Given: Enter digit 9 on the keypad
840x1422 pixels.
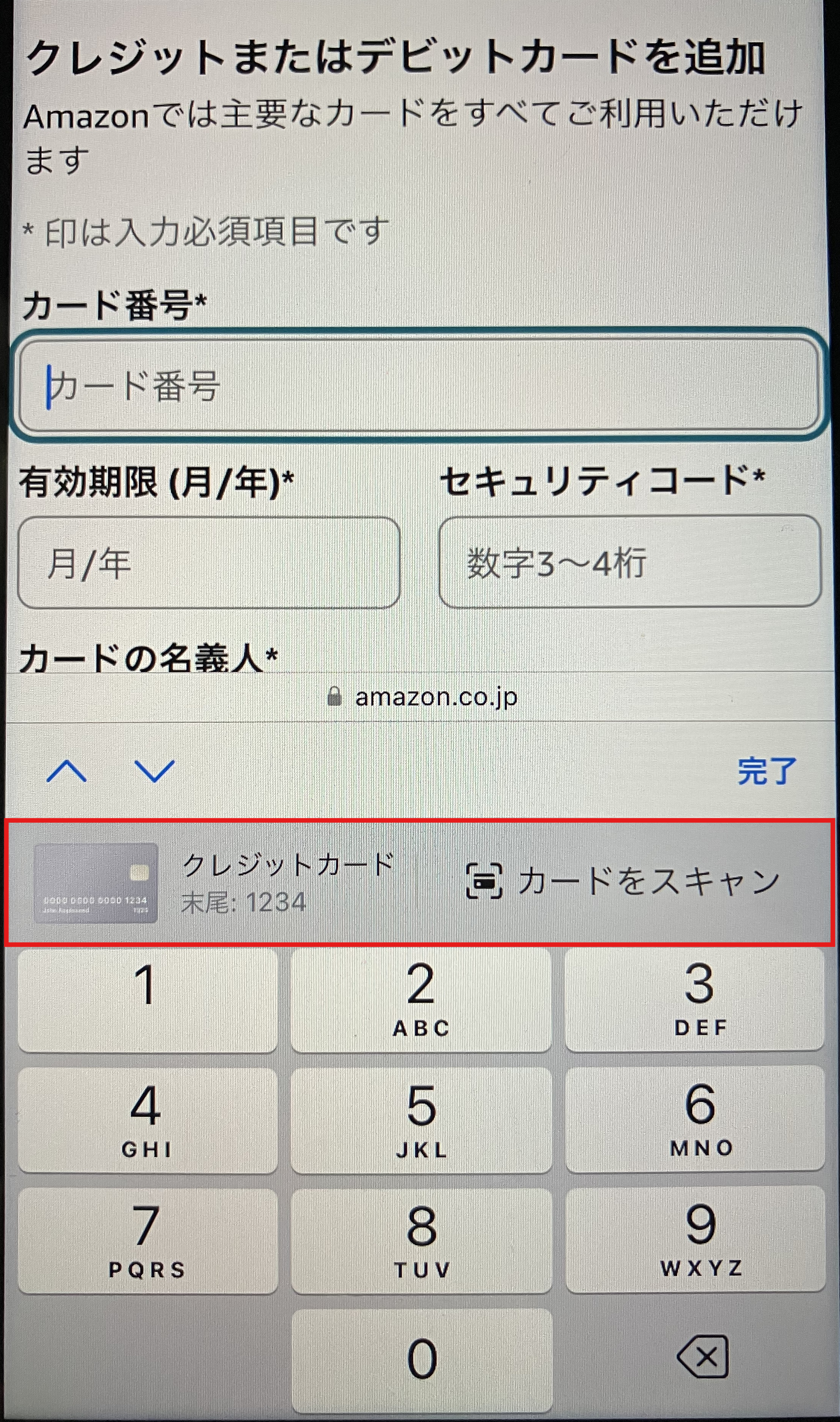Looking at the screenshot, I should (x=700, y=1239).
